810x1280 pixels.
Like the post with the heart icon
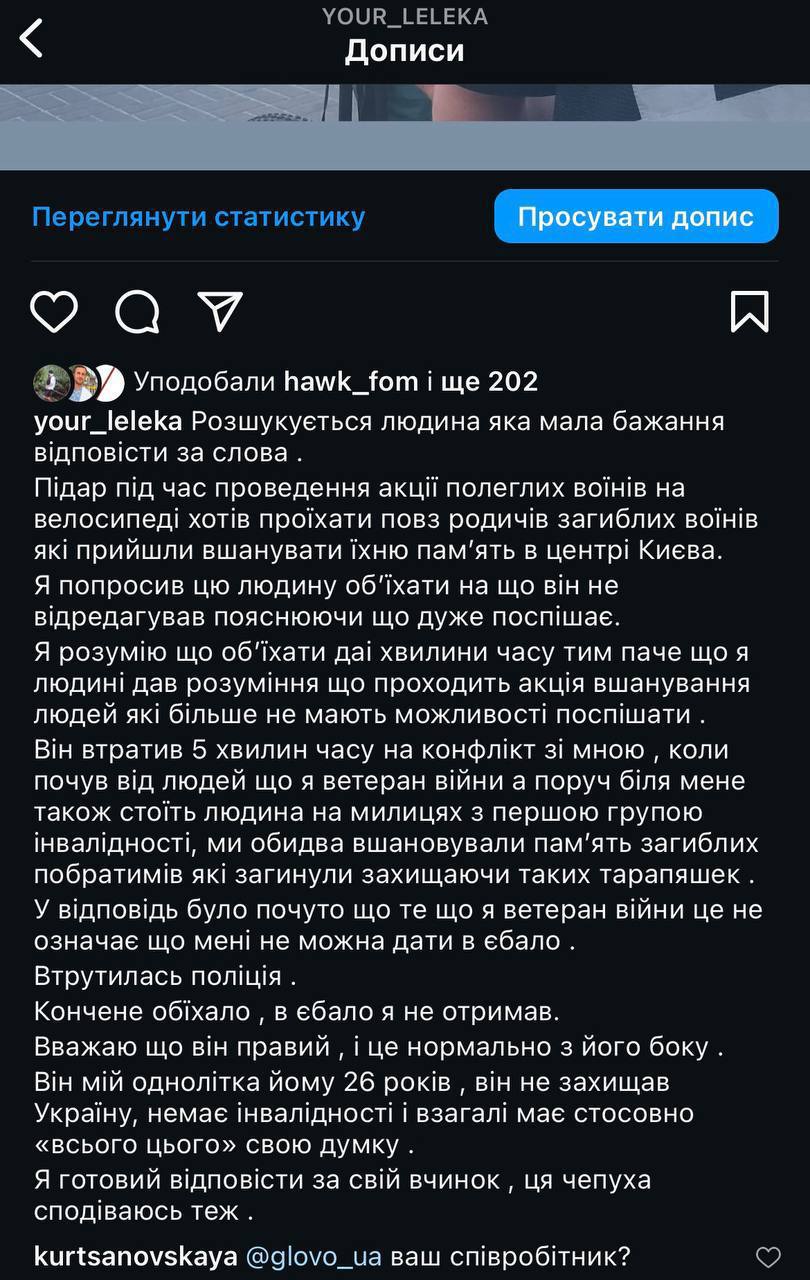click(x=54, y=312)
